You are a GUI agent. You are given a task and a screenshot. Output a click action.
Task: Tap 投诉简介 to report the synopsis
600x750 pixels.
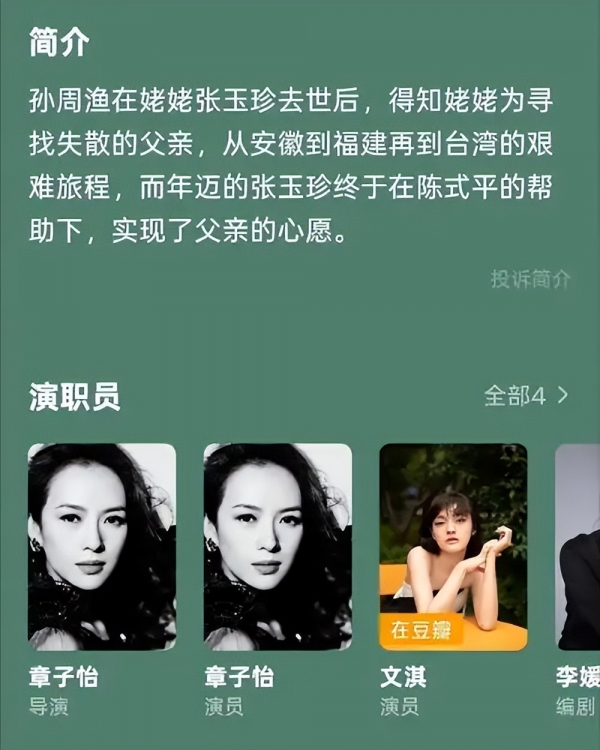tap(530, 279)
